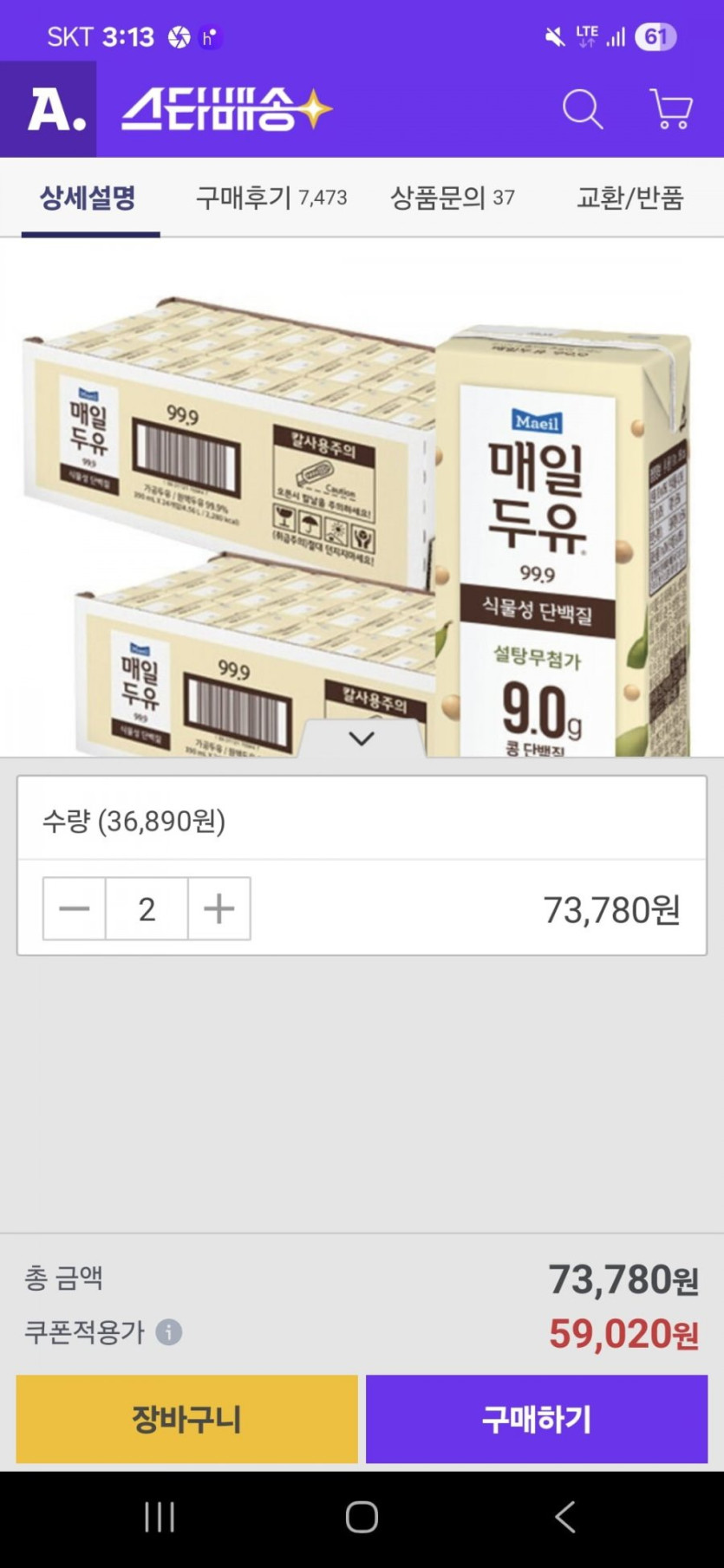Decrease quantity with the minus button
The height and width of the screenshot is (1568, 724).
[75, 908]
